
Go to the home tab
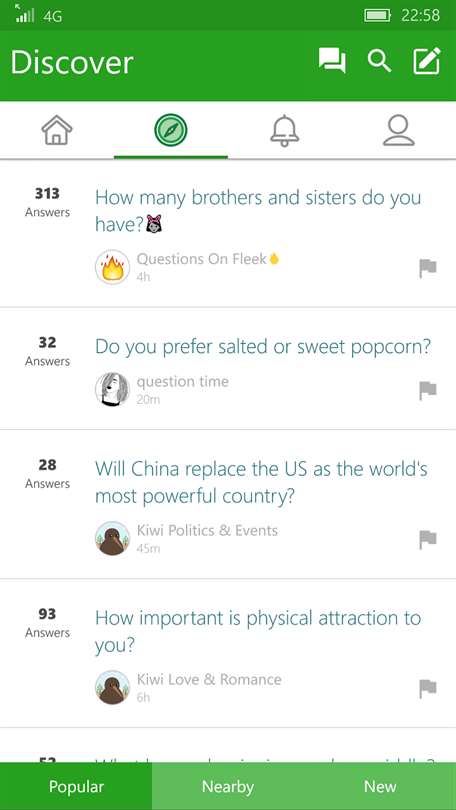click(57, 130)
